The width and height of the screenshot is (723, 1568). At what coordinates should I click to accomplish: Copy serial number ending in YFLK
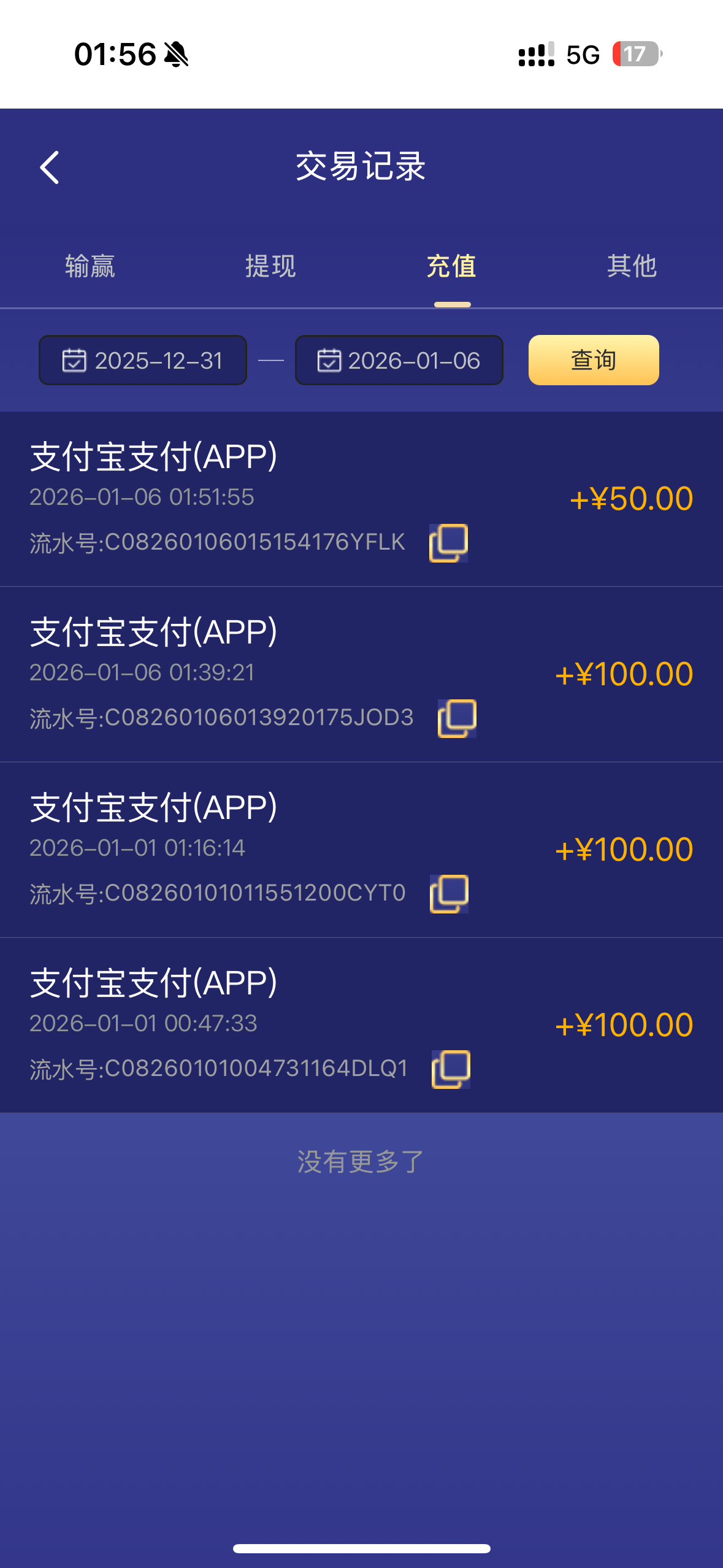(x=448, y=543)
